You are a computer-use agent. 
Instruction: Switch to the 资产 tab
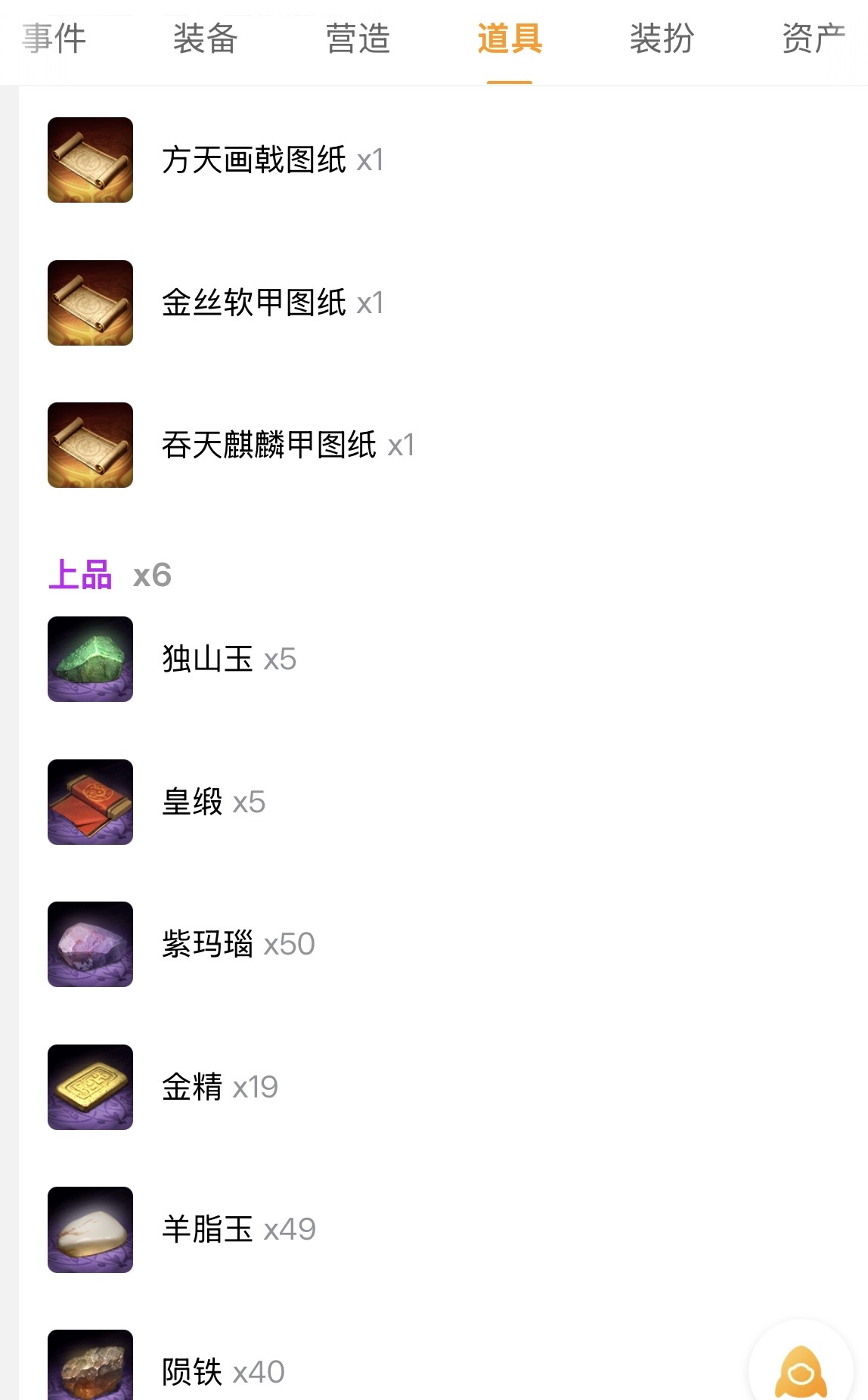814,39
